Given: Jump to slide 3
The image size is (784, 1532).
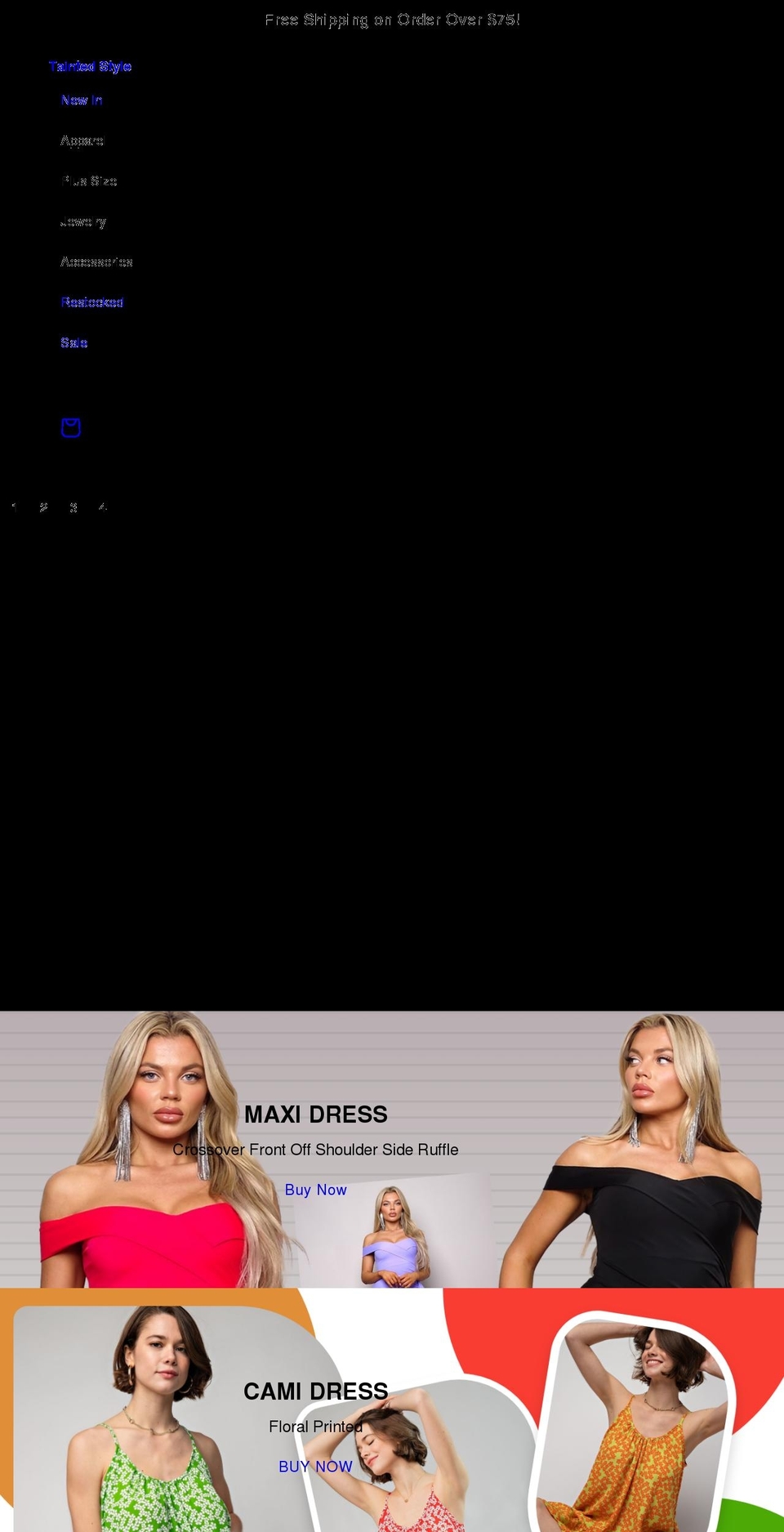Looking at the screenshot, I should click(73, 507).
